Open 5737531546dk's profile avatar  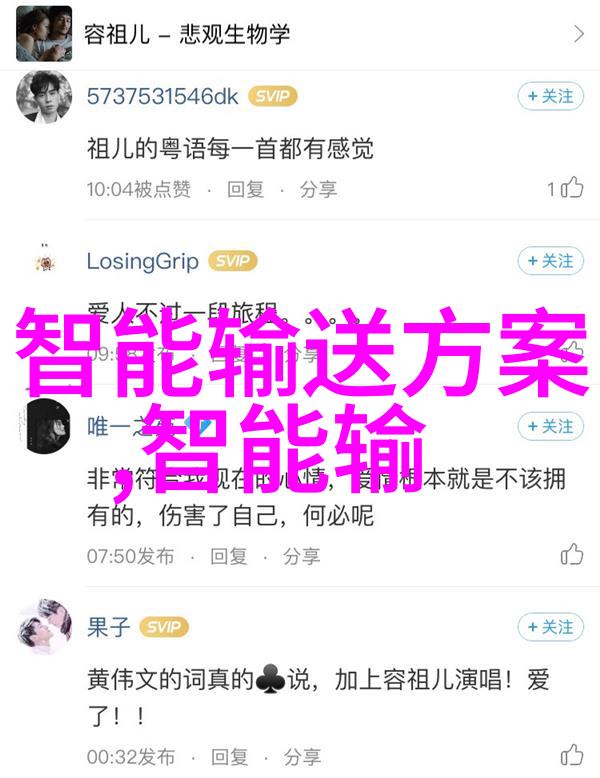(x=42, y=98)
